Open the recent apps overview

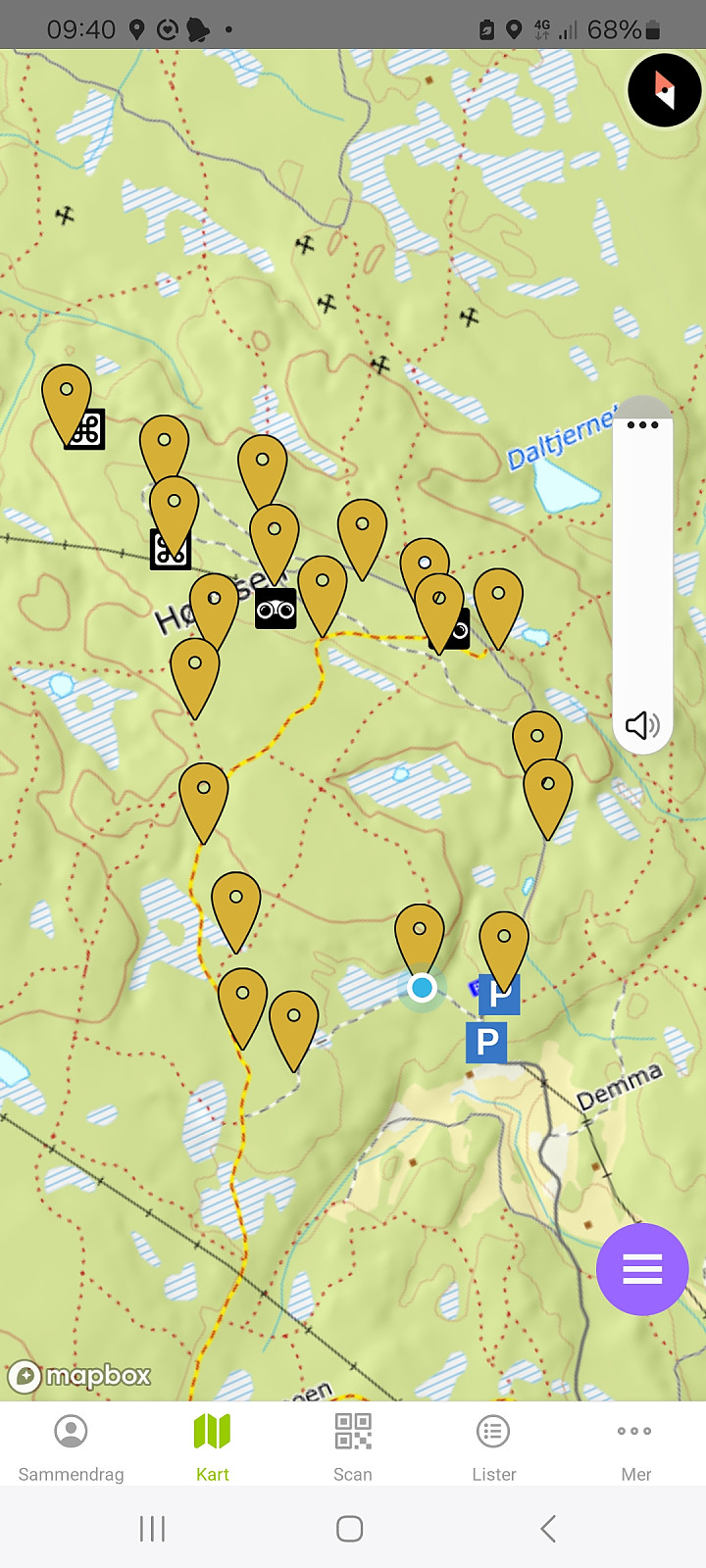(152, 1528)
